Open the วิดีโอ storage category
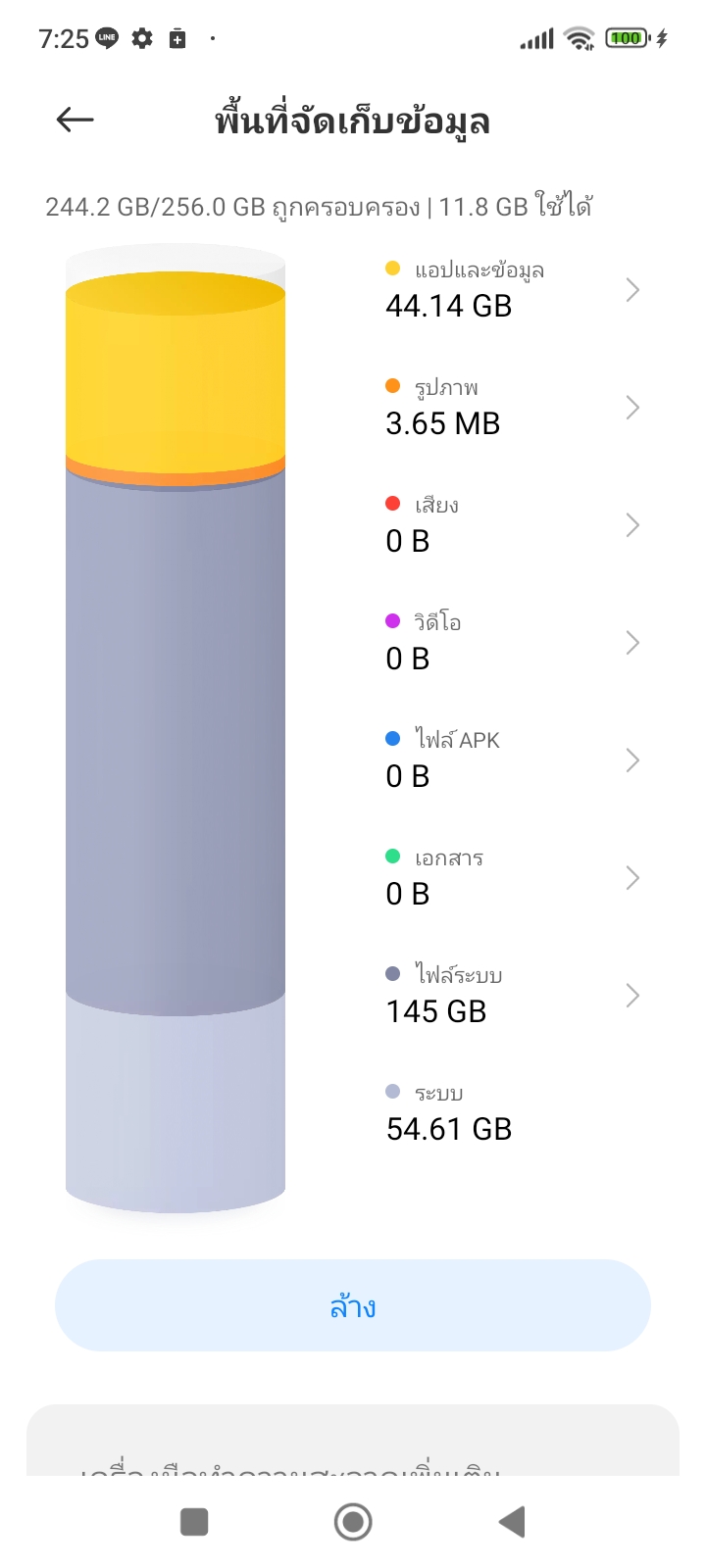 pyautogui.click(x=510, y=643)
